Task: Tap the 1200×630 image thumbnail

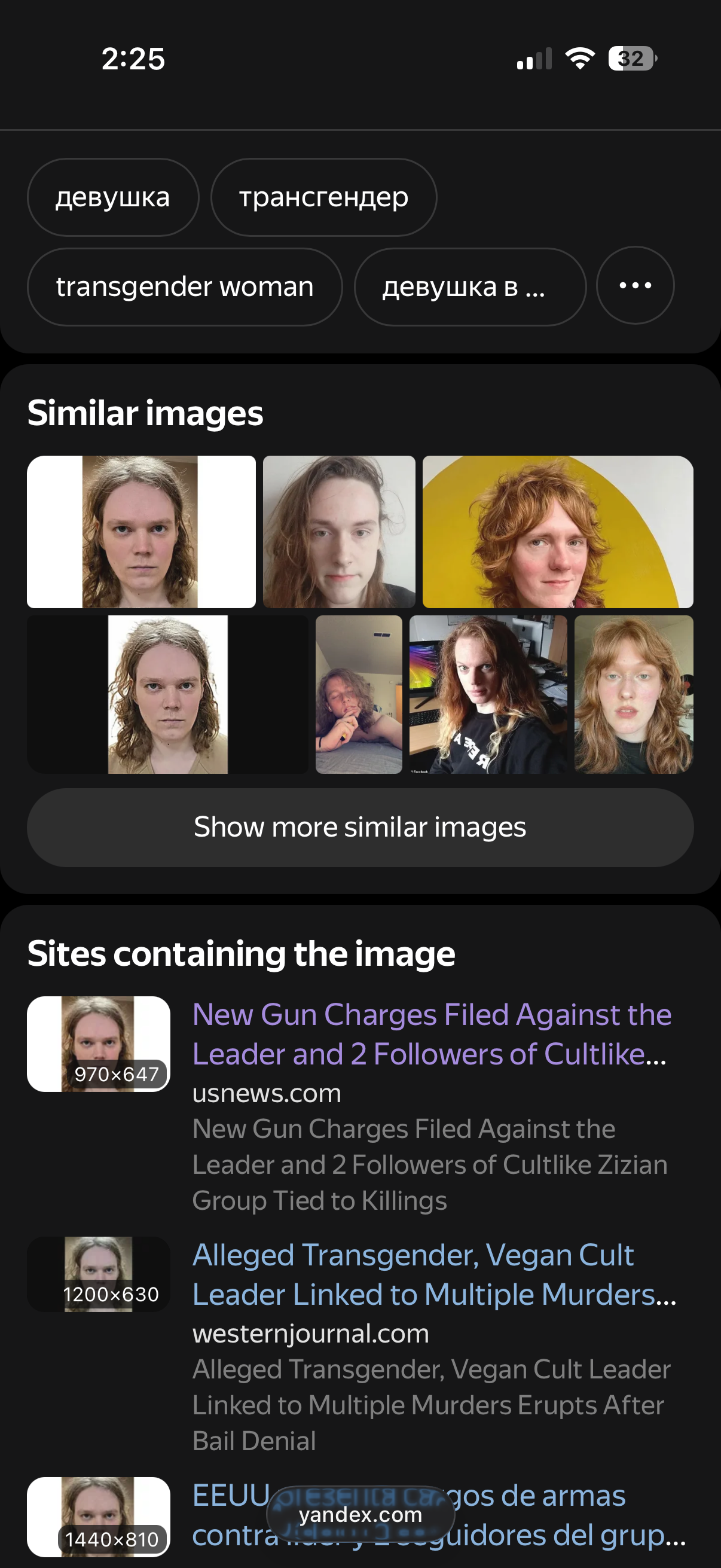Action: [99, 1273]
